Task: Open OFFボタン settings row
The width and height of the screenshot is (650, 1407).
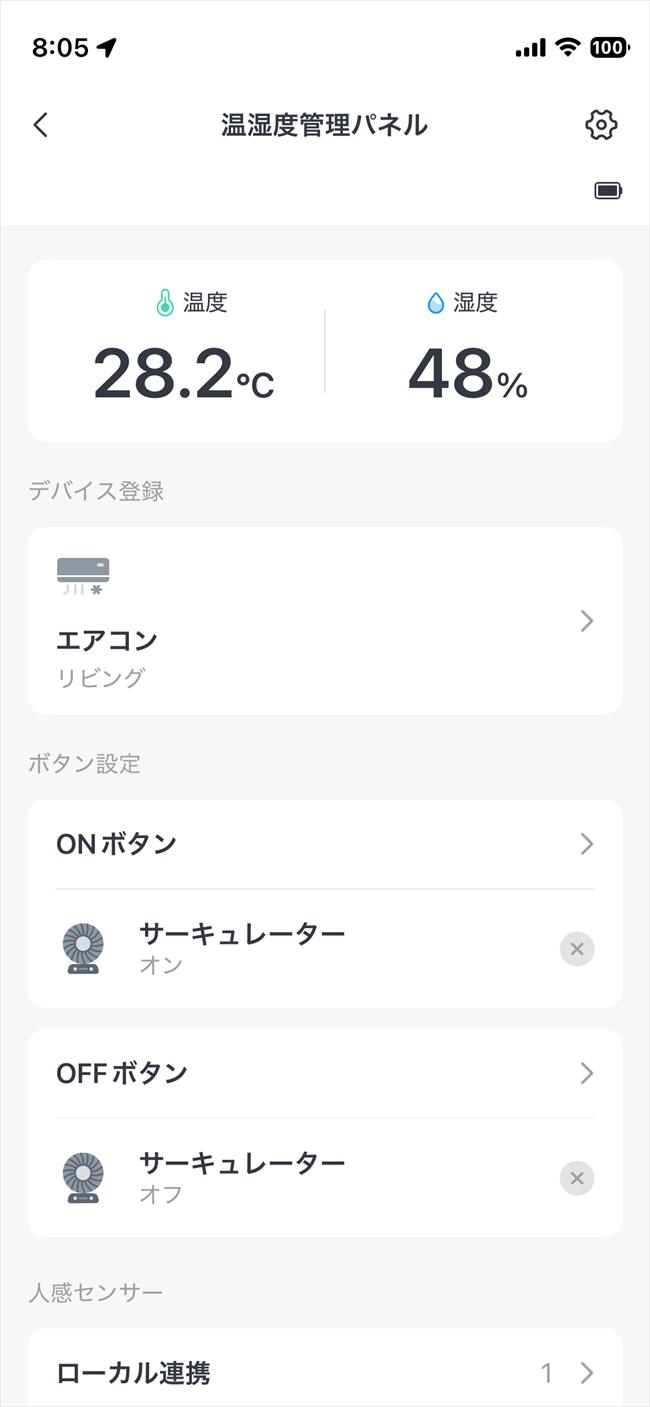Action: point(324,1073)
